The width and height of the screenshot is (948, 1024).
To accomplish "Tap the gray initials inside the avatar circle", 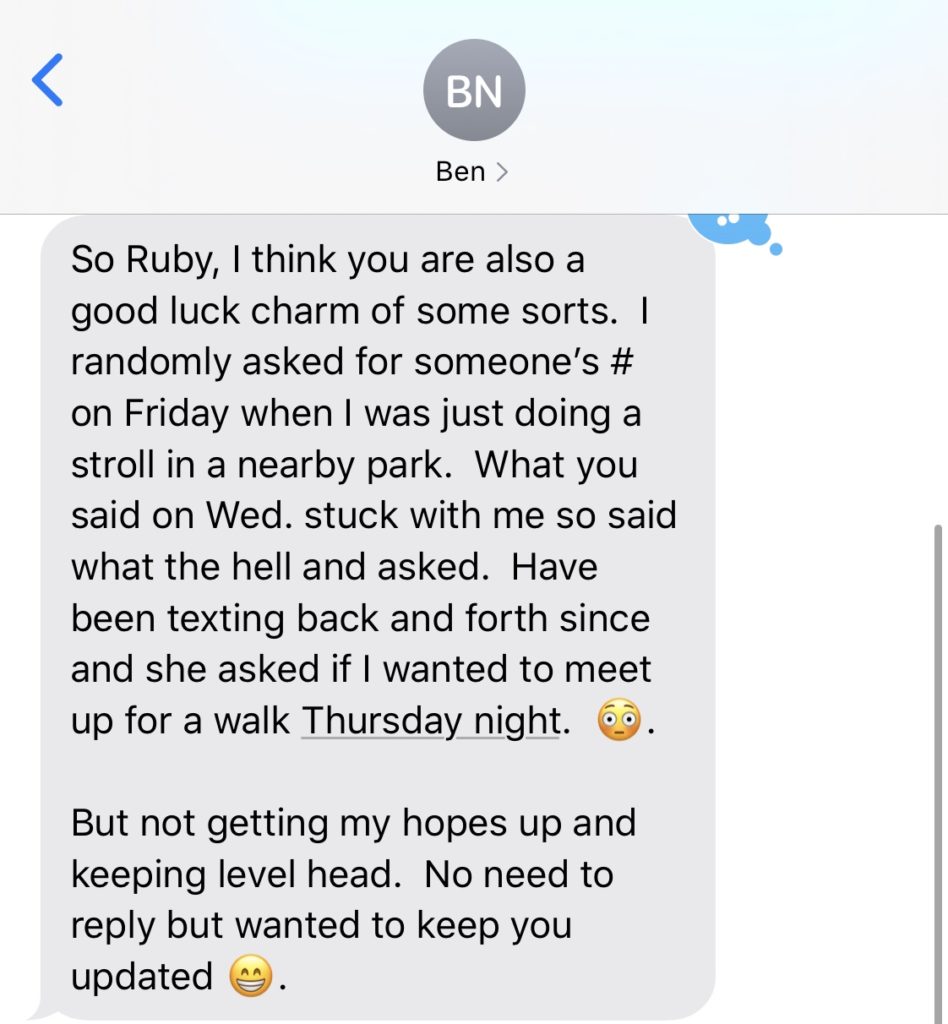I will coord(473,90).
